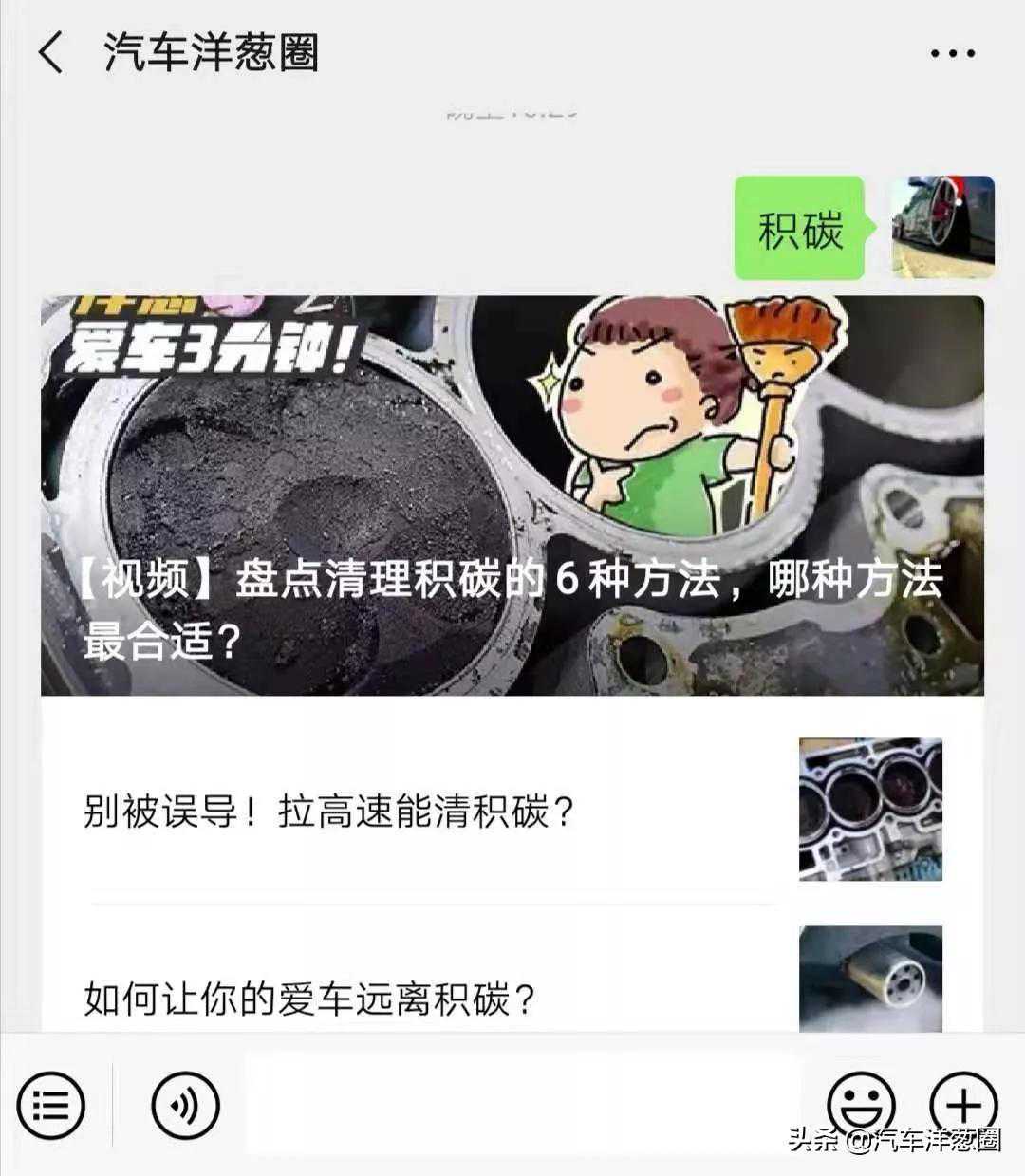Open the emoji picker
Viewport: 1025px width, 1176px height.
click(x=860, y=1103)
